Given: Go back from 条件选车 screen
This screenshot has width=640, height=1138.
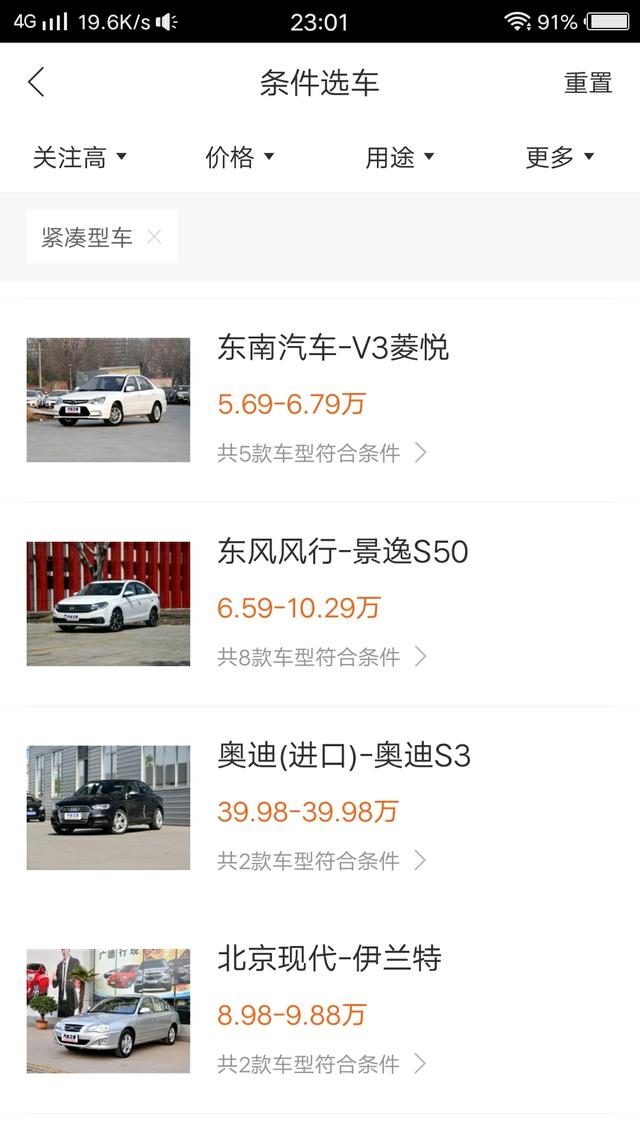Looking at the screenshot, I should 36,82.
